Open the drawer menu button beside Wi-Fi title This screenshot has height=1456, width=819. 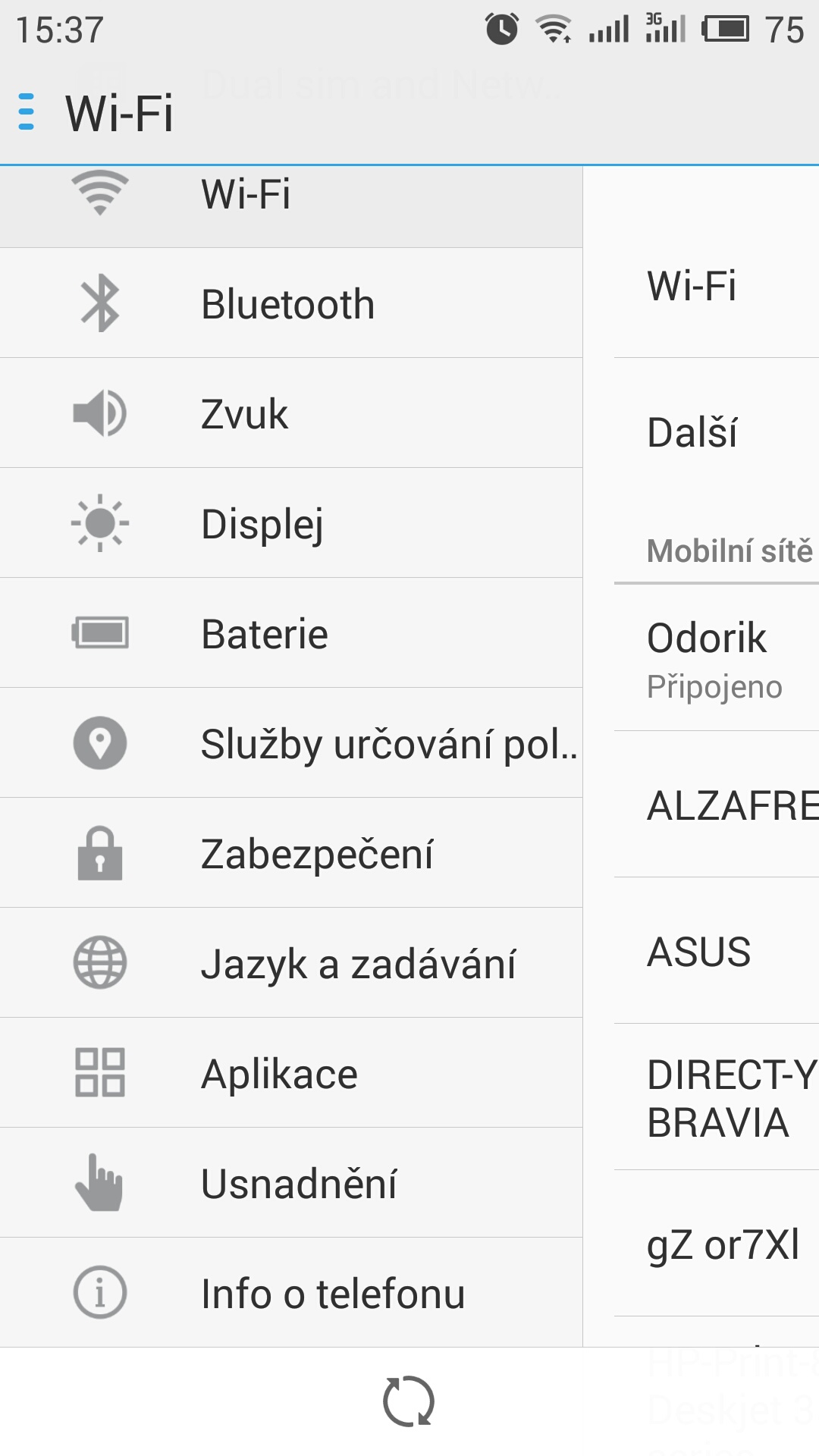coord(27,112)
